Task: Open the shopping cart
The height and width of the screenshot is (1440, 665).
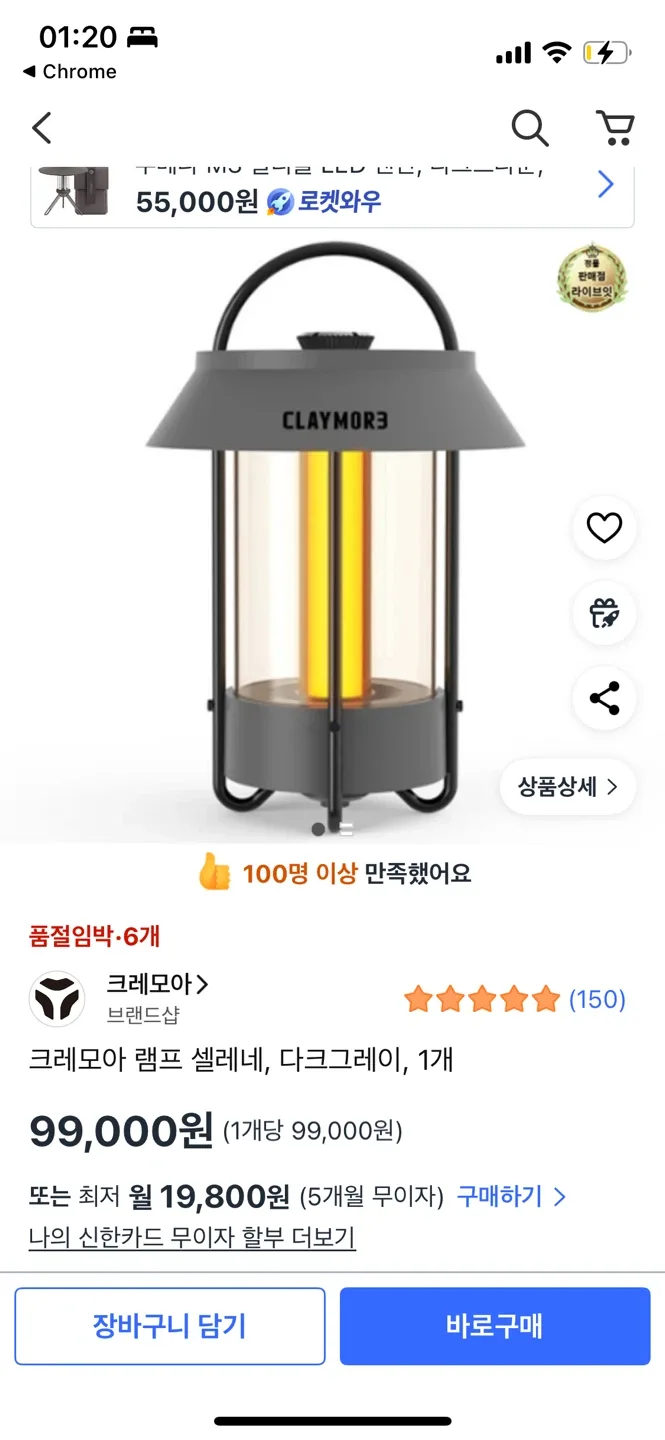Action: coord(615,128)
